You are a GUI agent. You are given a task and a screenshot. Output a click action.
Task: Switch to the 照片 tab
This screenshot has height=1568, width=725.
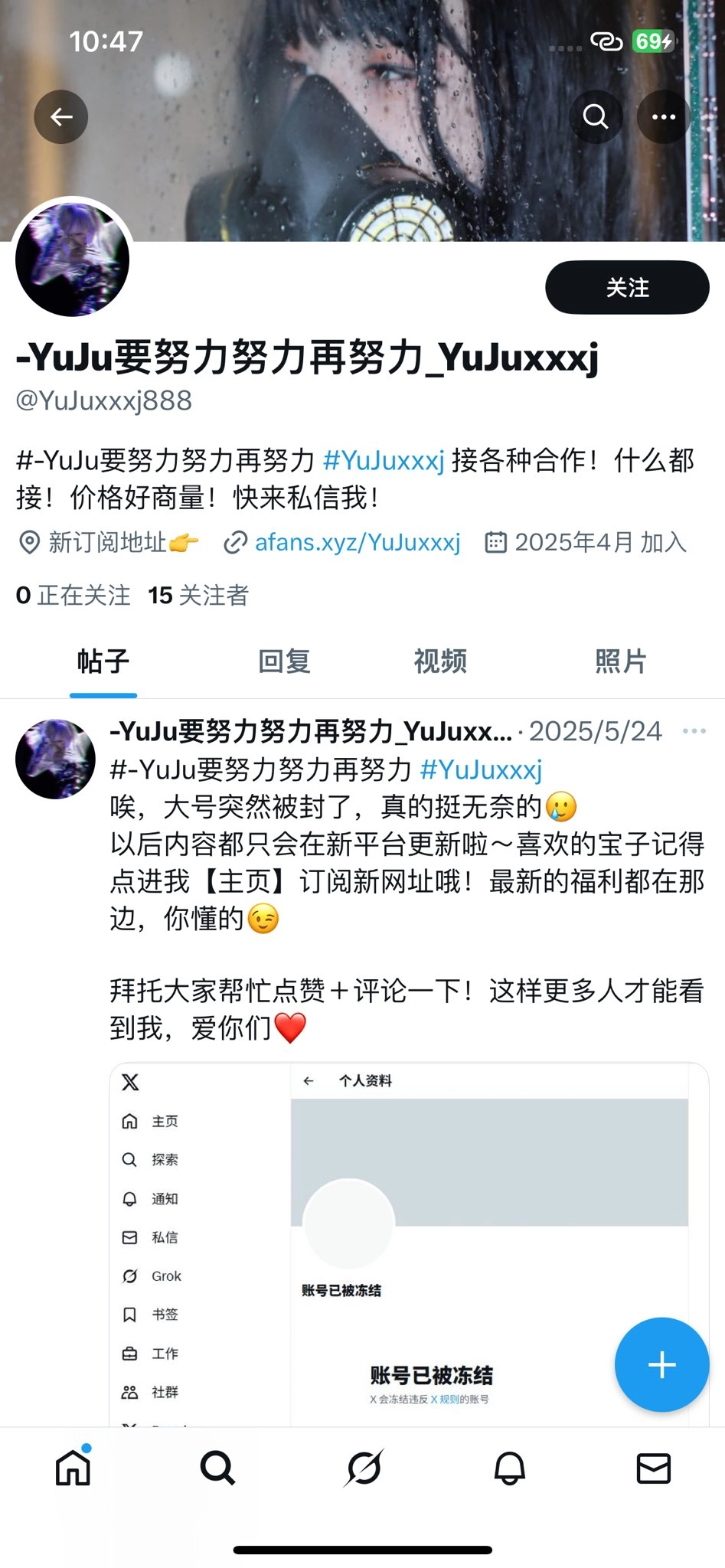tap(621, 661)
